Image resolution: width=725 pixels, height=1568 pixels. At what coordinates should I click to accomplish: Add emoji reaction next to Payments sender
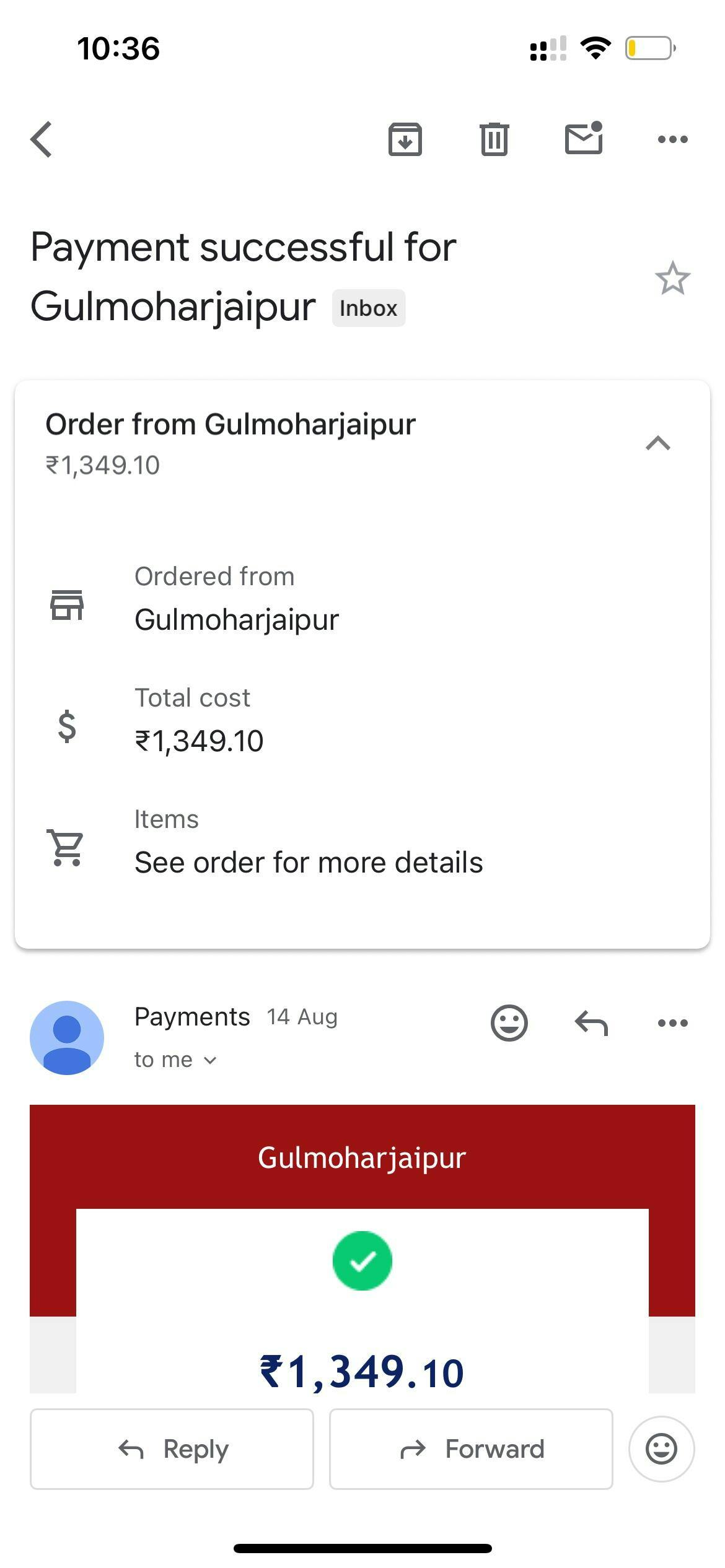point(509,1022)
